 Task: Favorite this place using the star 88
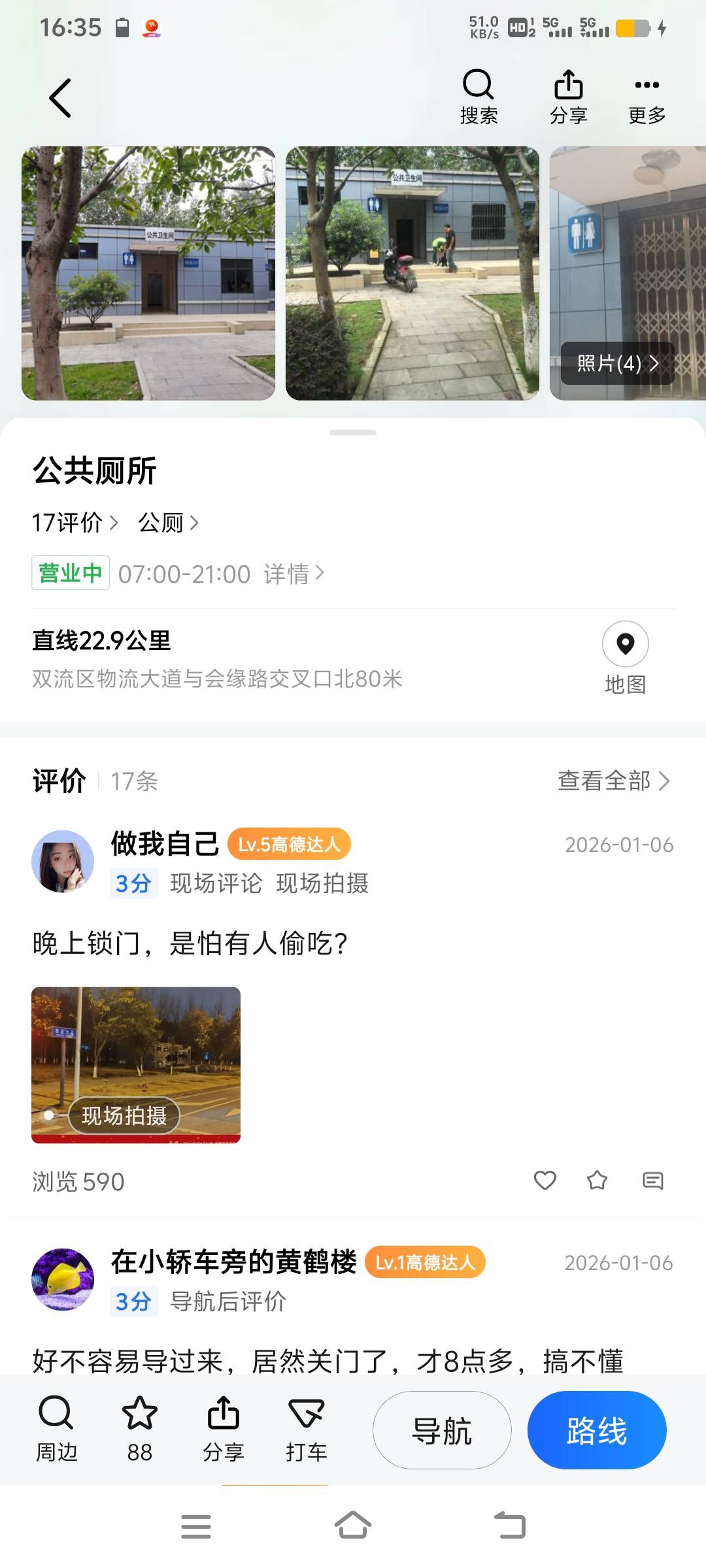[x=140, y=1429]
